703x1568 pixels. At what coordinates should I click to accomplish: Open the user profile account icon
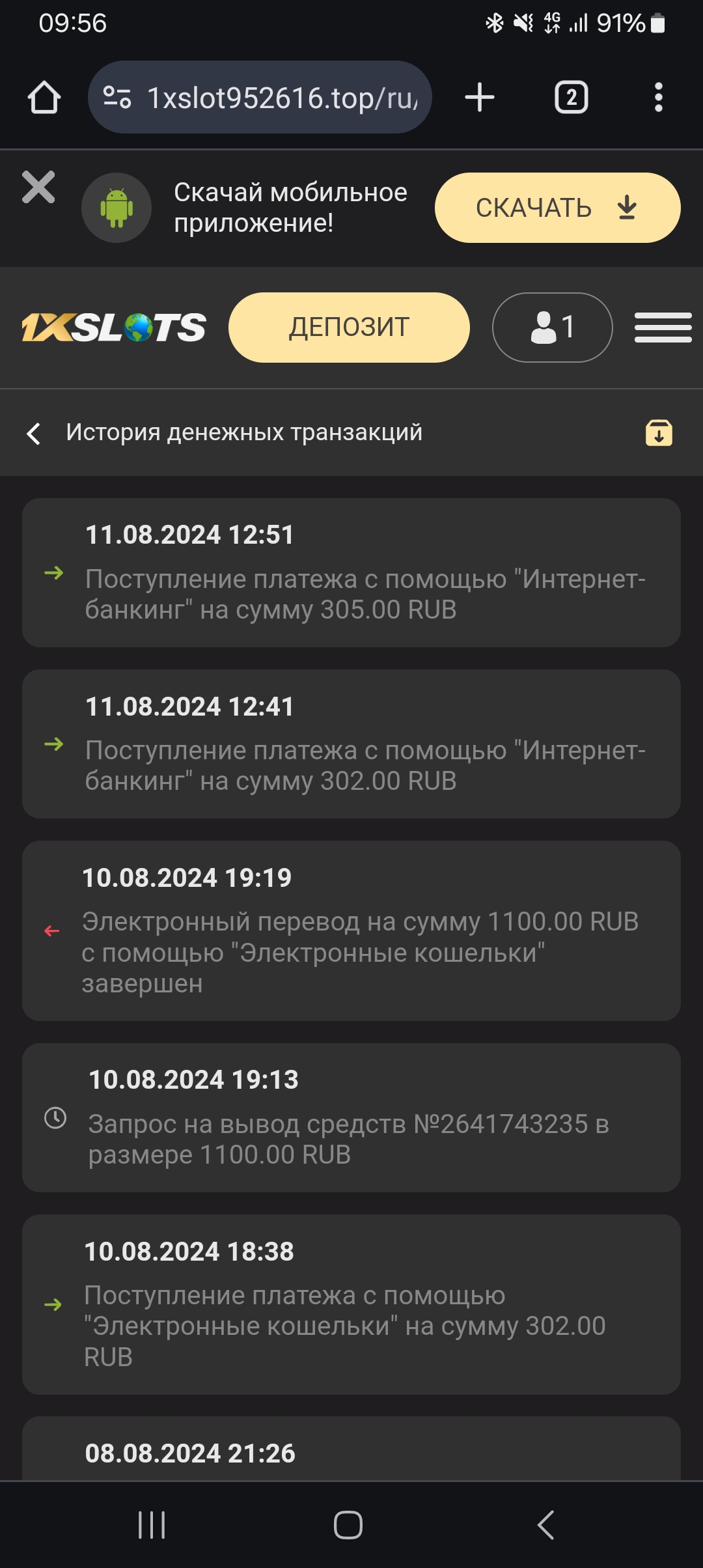552,328
